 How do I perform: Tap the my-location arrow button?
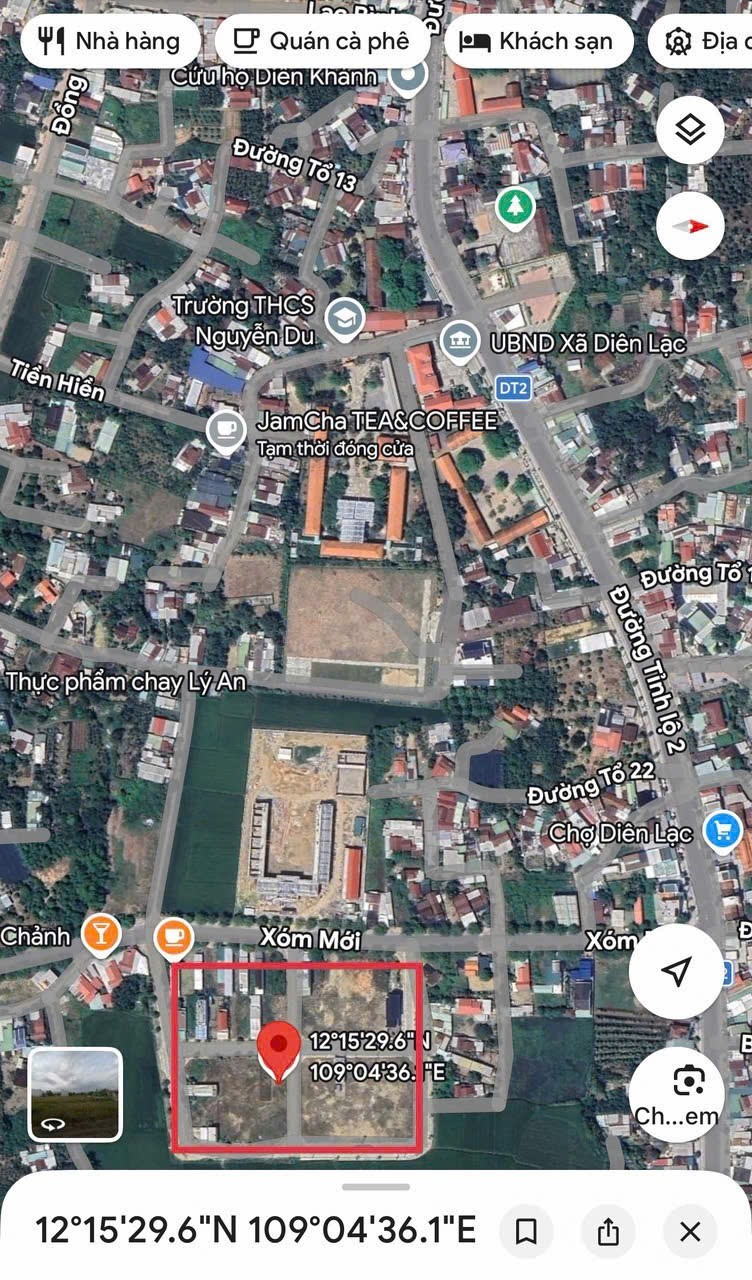[x=678, y=968]
